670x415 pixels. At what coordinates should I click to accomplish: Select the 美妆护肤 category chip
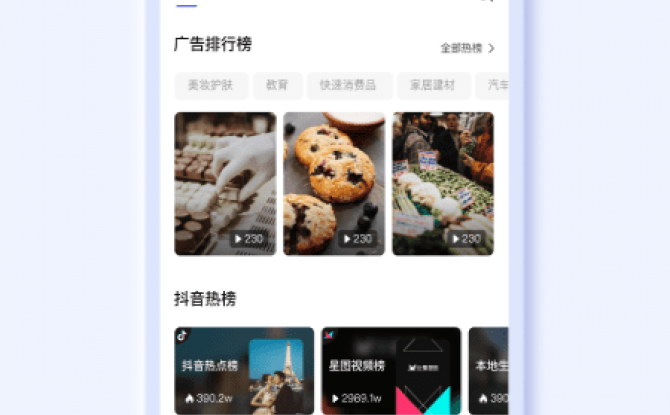[x=210, y=85]
